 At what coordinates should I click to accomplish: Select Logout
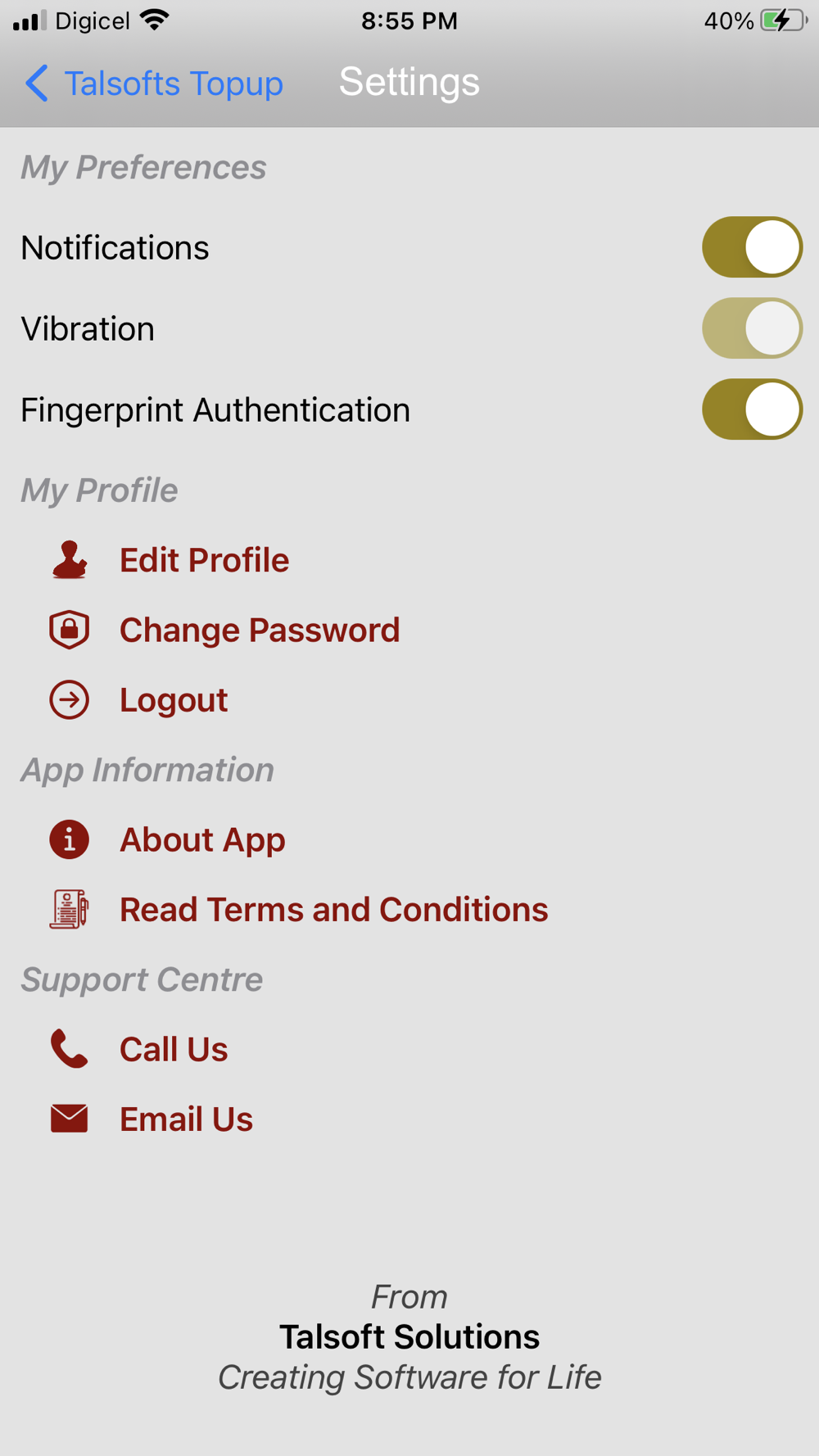174,700
